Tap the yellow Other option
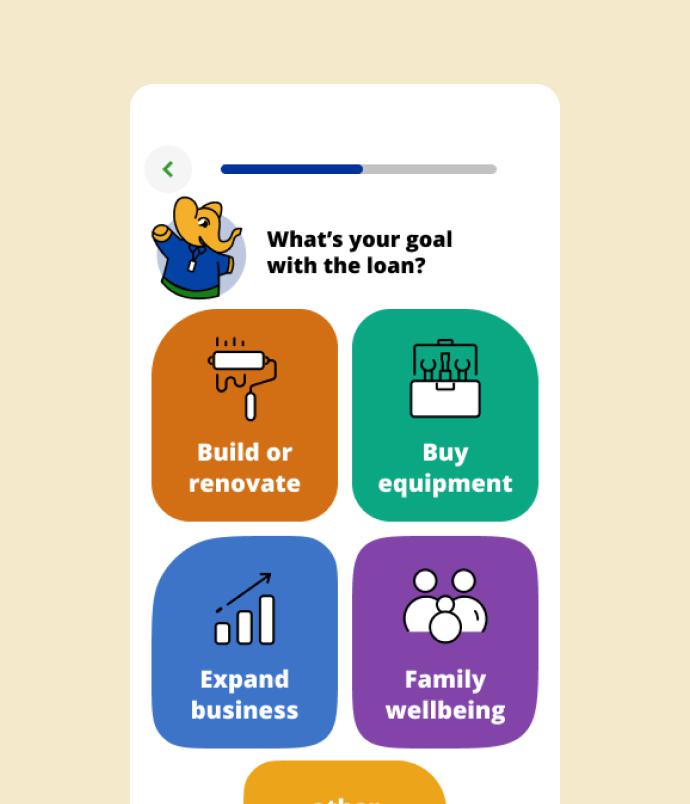This screenshot has height=804, width=690. (x=344, y=785)
